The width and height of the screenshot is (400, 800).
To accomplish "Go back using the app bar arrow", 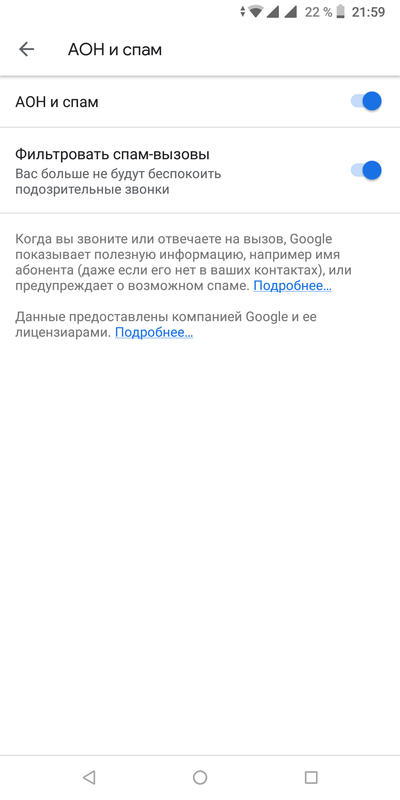I will (x=26, y=49).
